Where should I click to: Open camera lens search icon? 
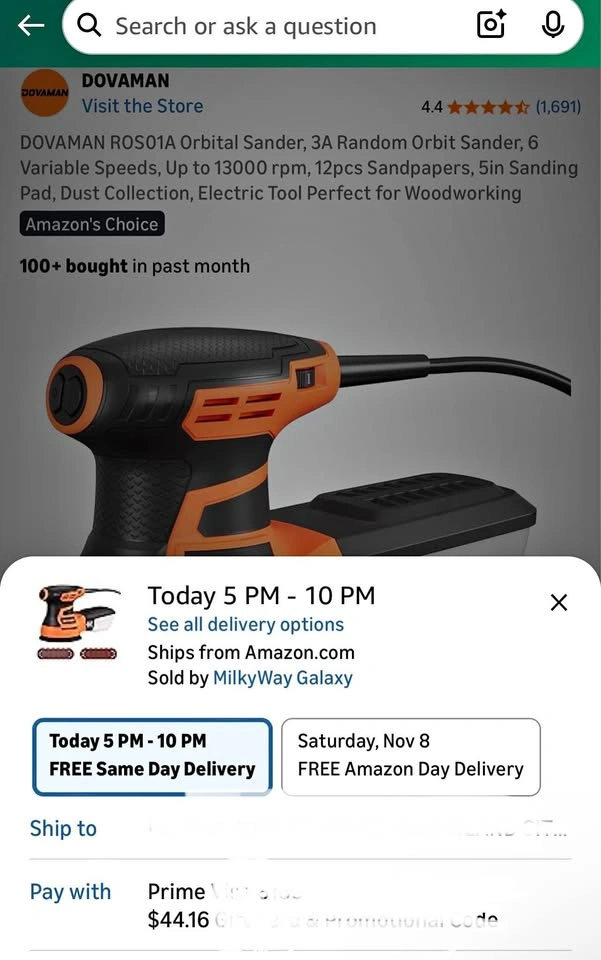491,26
